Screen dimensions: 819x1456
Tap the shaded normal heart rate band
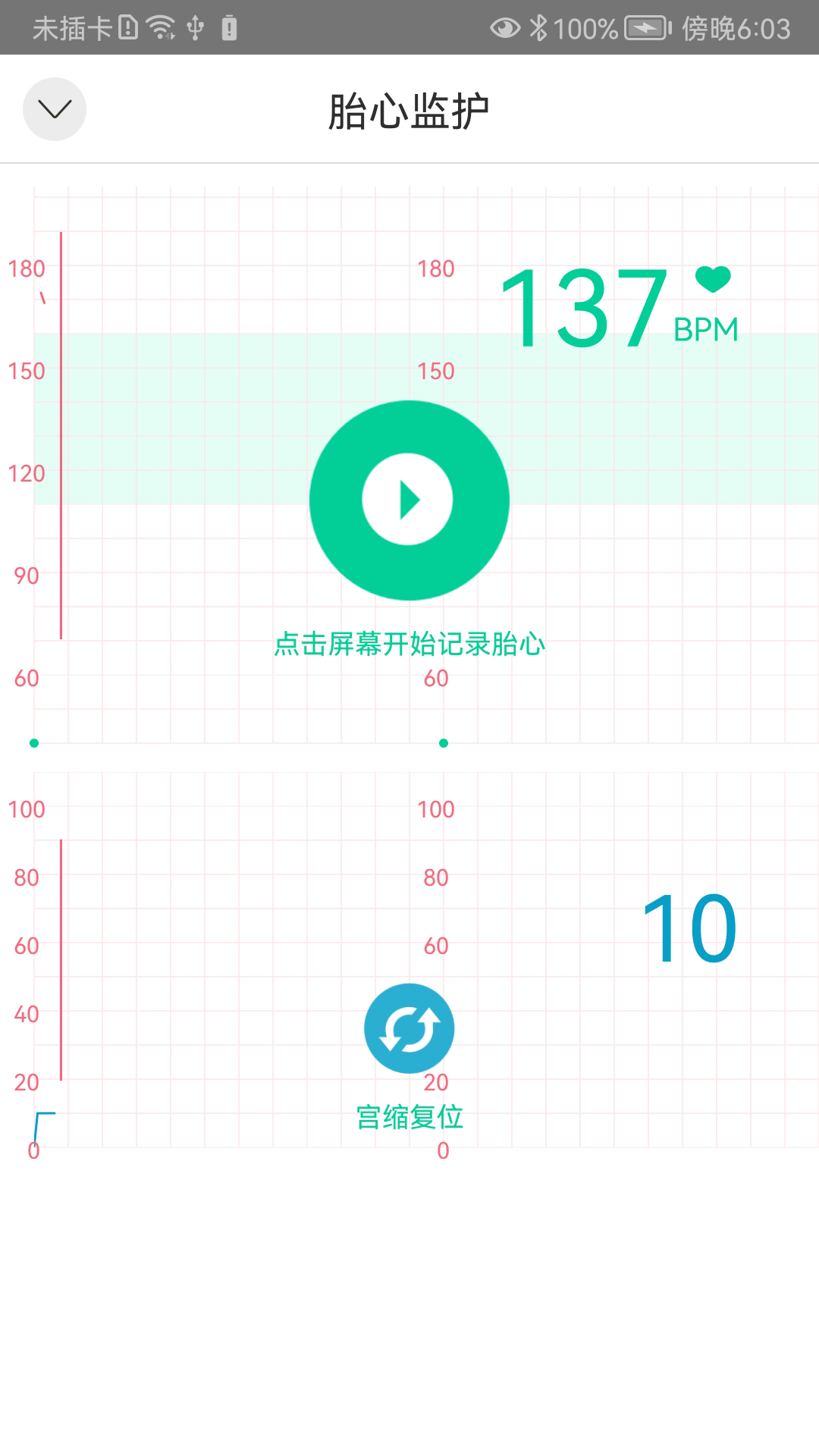(x=190, y=417)
